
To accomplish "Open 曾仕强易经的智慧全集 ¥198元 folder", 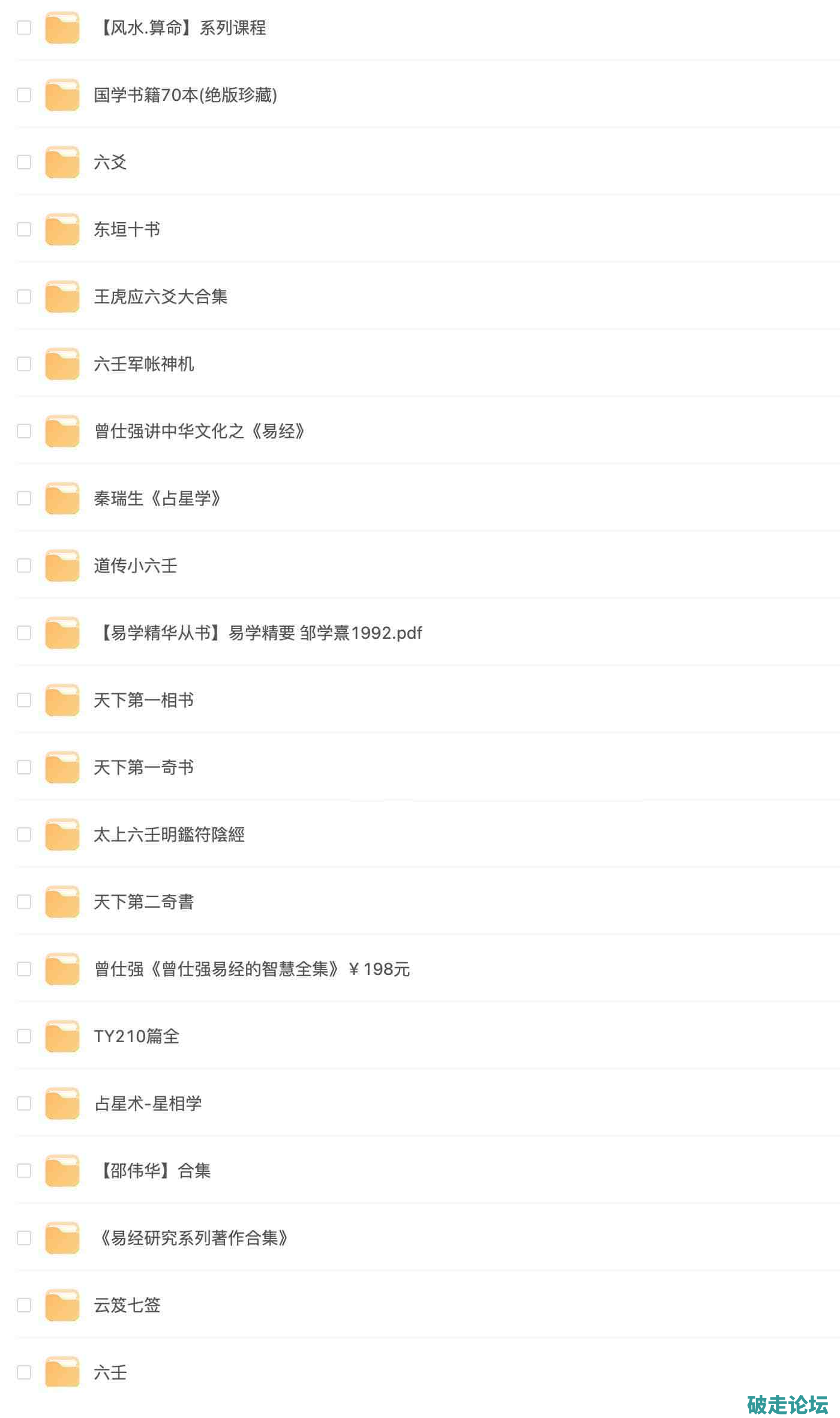I will 252,969.
